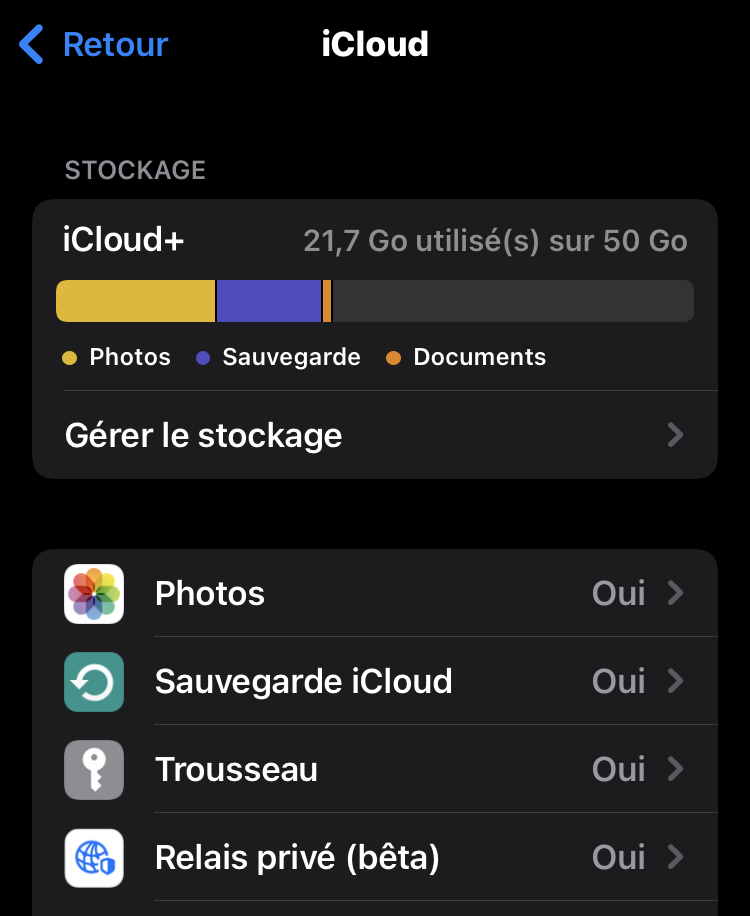Open Gérer le stockage
The width and height of the screenshot is (750, 916).
tap(374, 435)
